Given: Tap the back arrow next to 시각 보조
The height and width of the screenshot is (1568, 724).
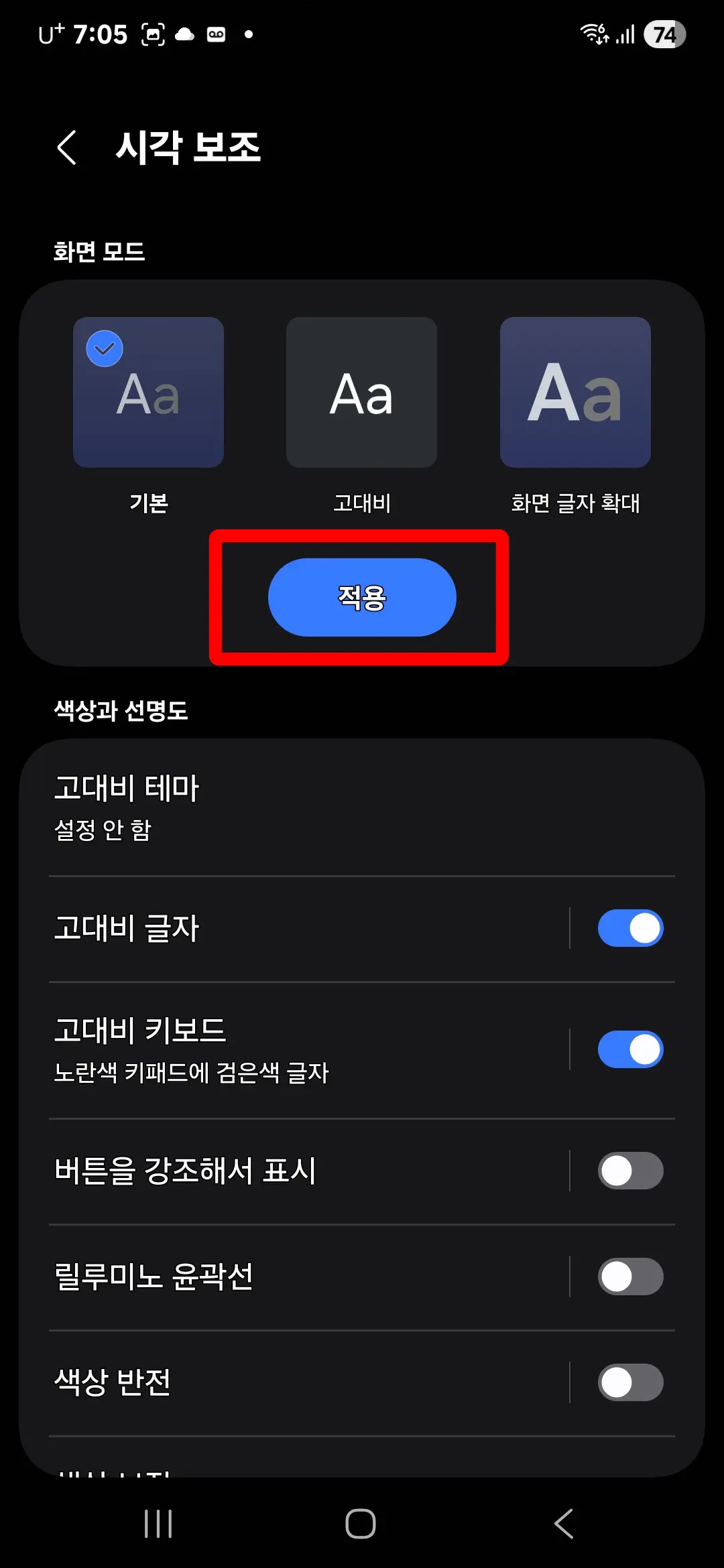Looking at the screenshot, I should coord(67,147).
